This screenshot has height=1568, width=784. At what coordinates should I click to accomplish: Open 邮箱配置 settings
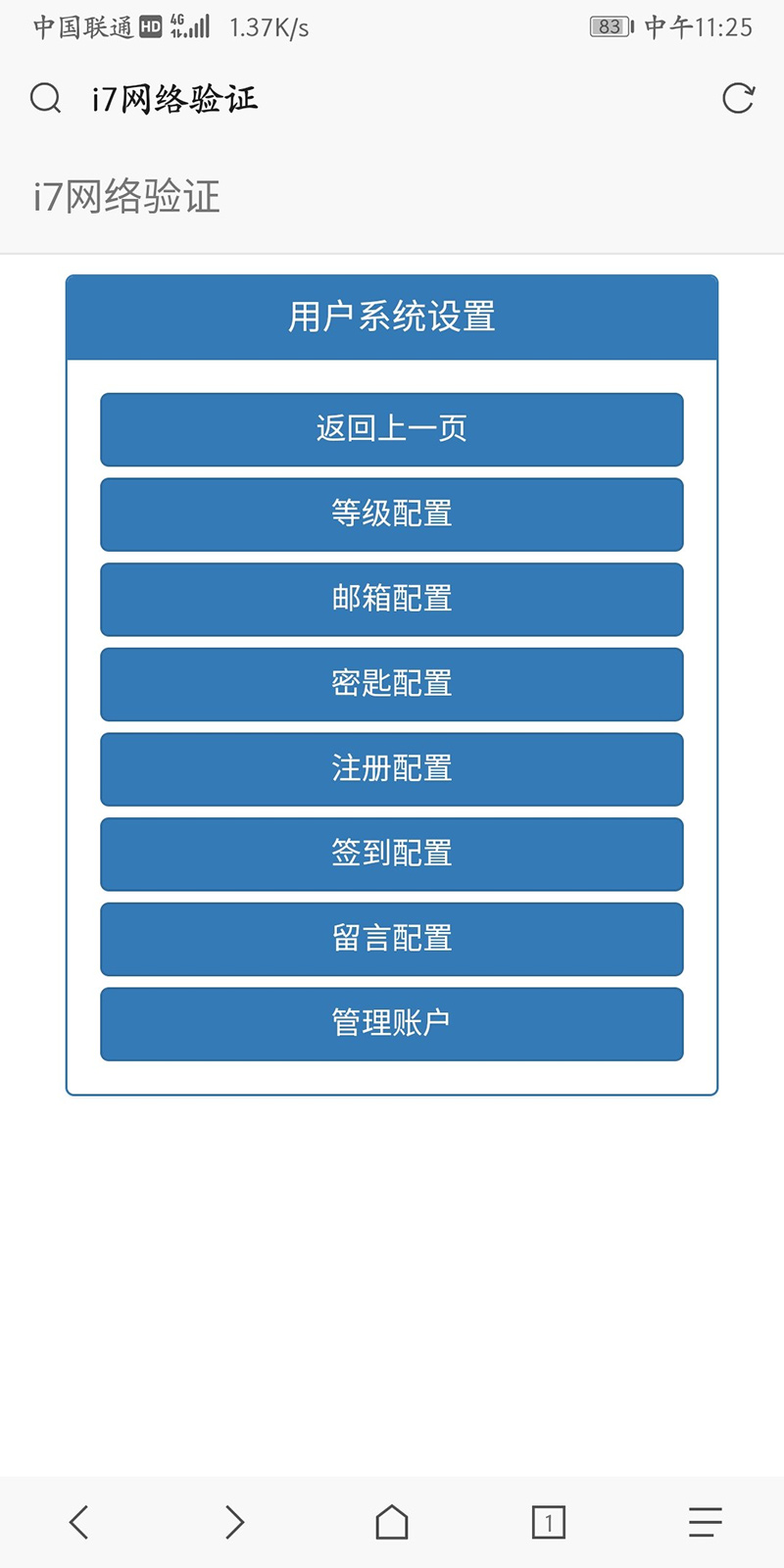pyautogui.click(x=392, y=599)
